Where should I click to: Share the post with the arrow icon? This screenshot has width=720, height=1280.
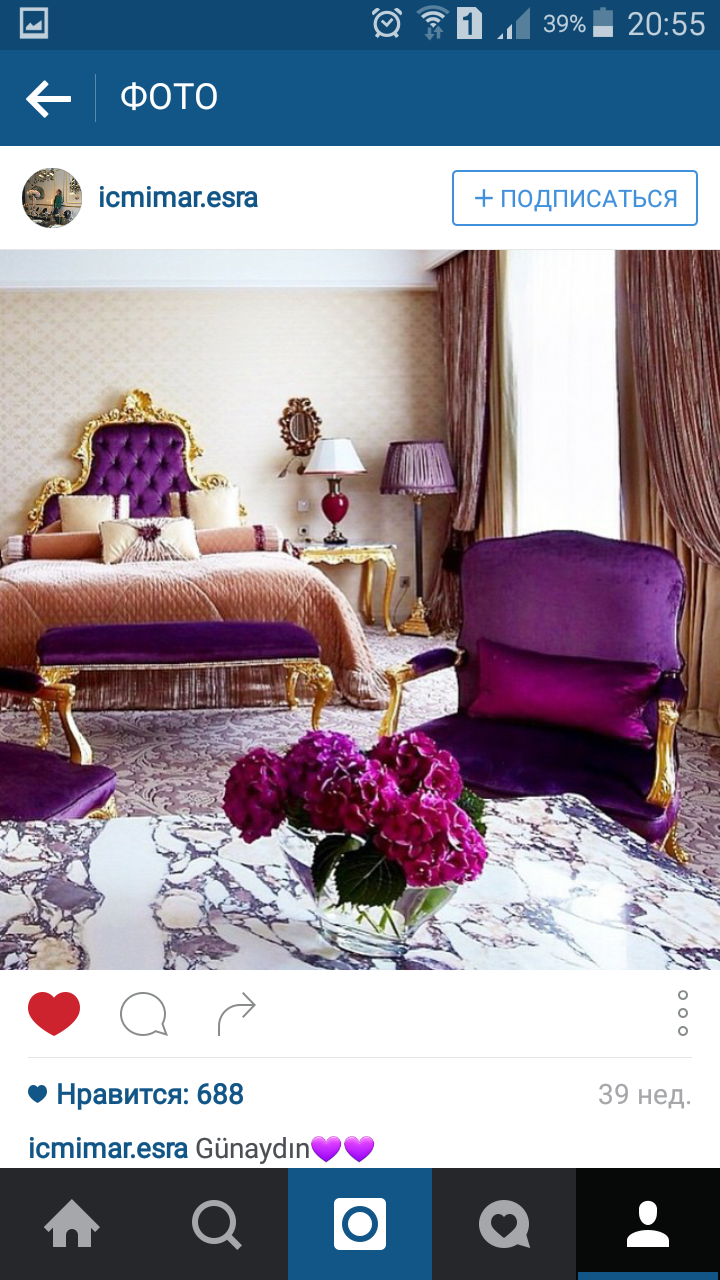point(237,1014)
